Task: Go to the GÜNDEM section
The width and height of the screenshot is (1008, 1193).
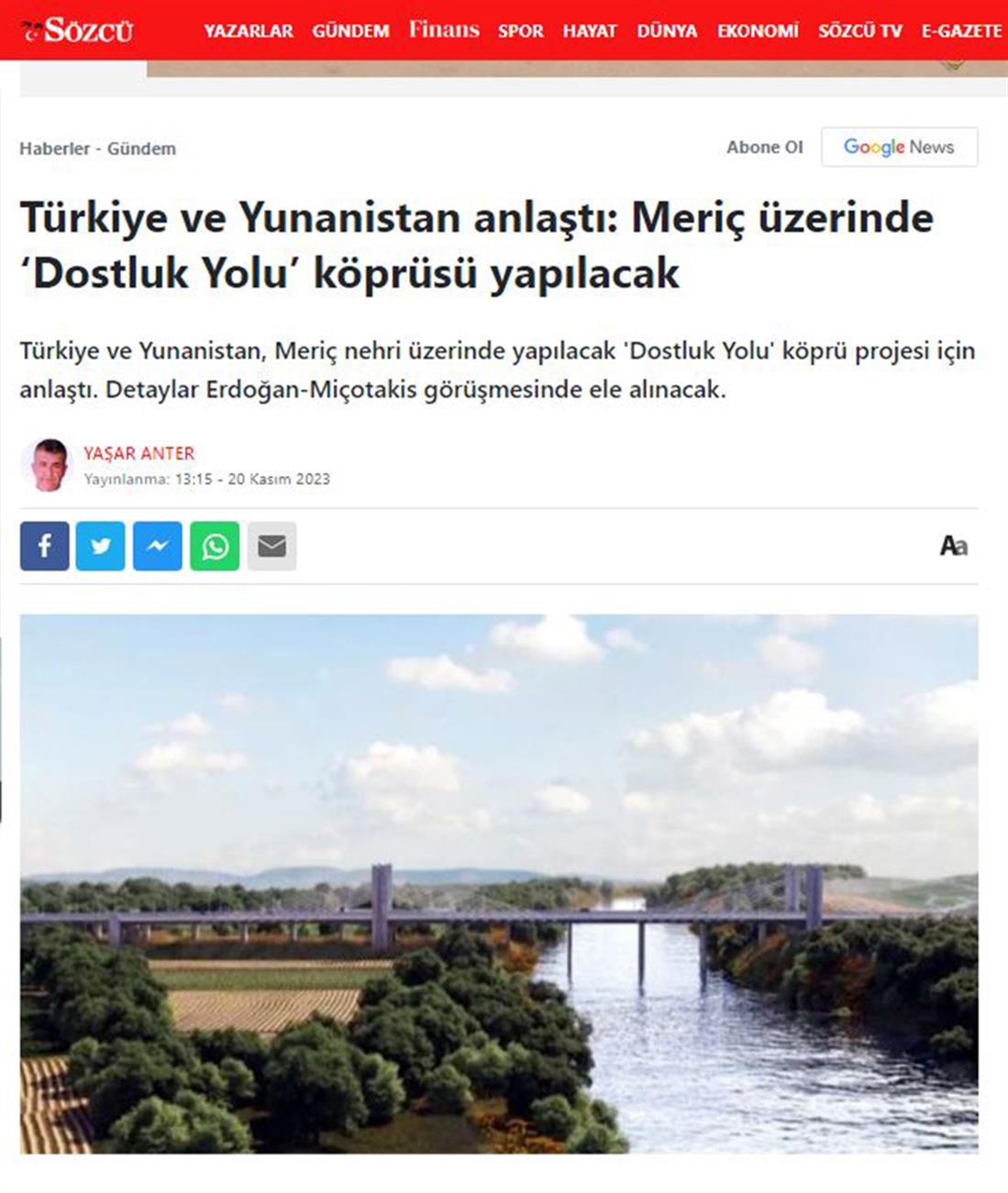Action: (x=350, y=31)
